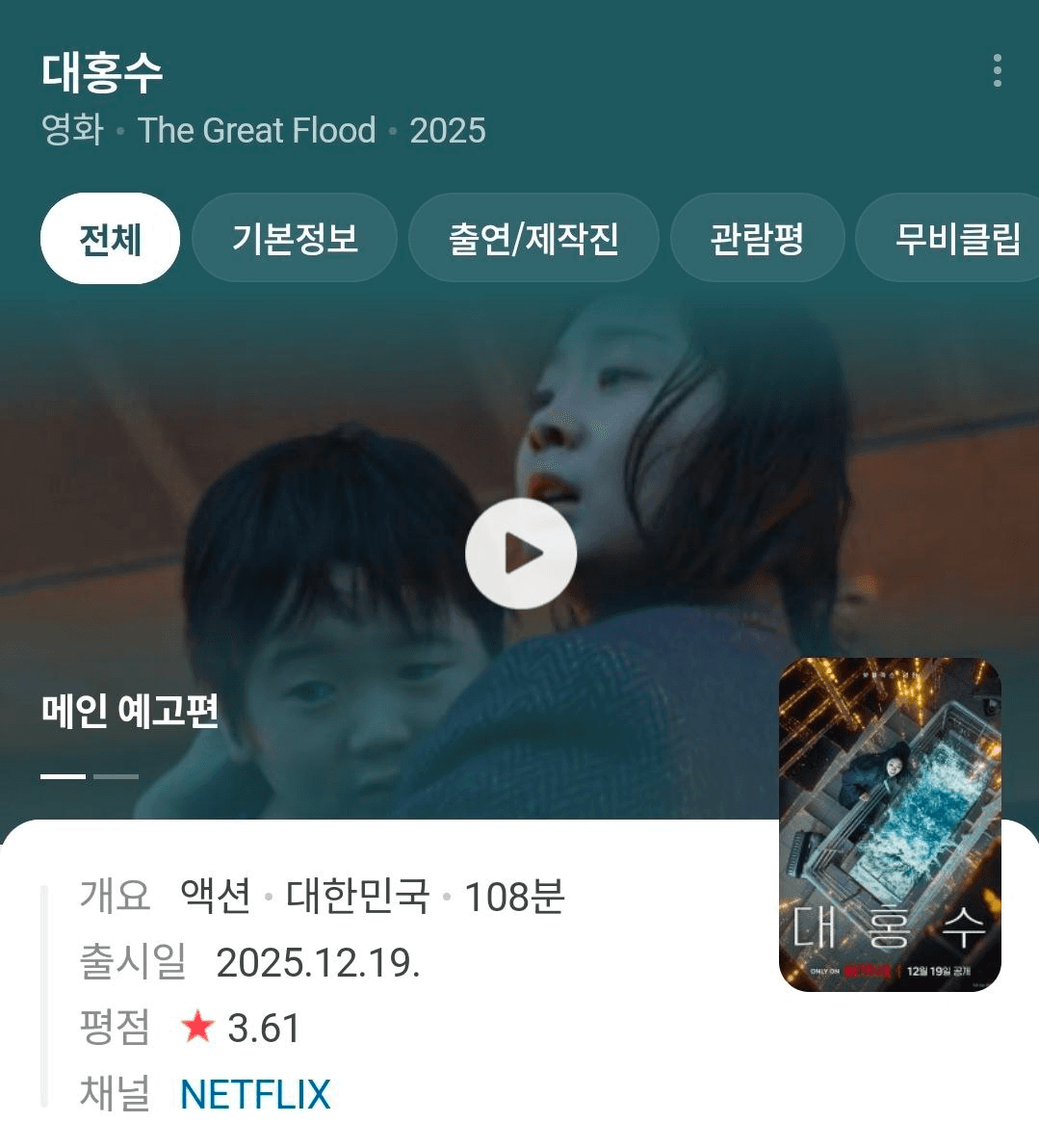This screenshot has height=1148, width=1039.
Task: Open the NETFLIX channel link
Action: click(255, 1094)
